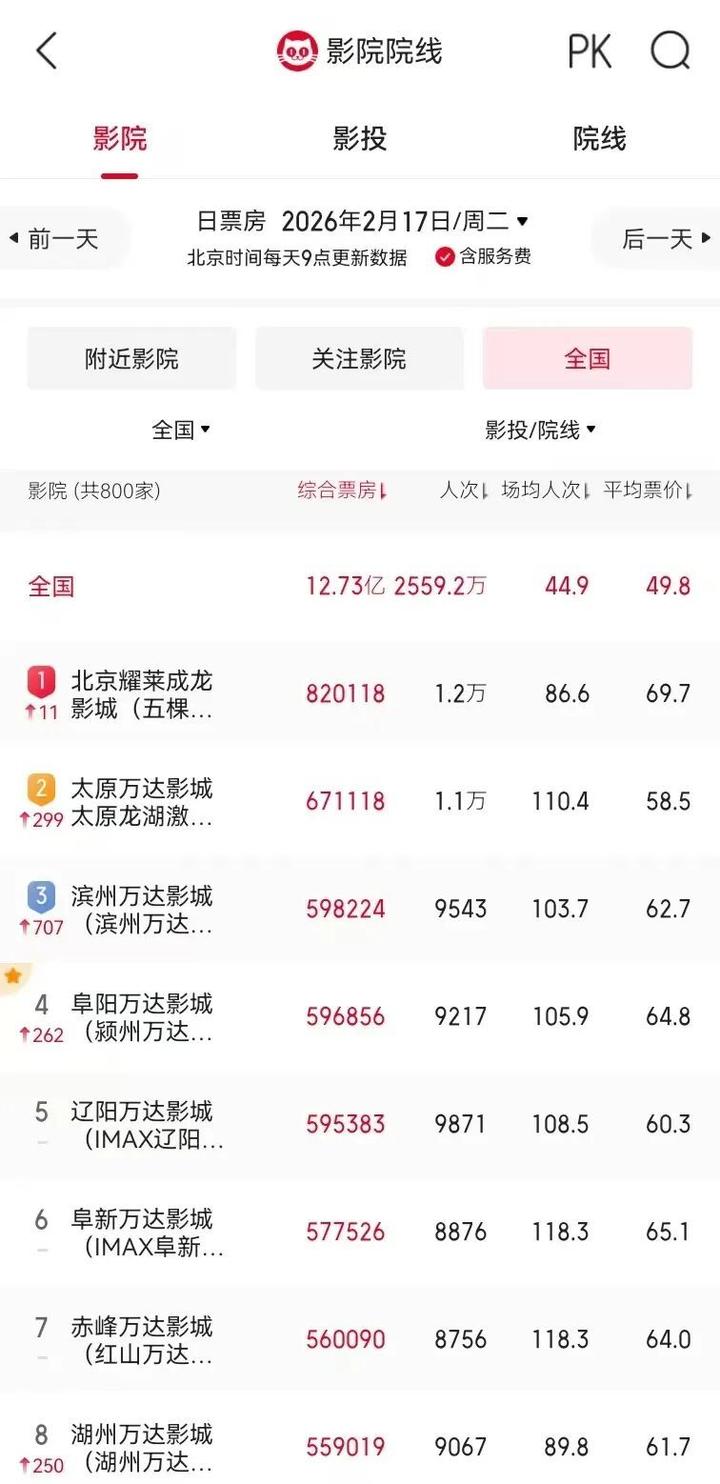Open 阜阳万达影城 cinema row
This screenshot has width=720, height=1484.
[x=141, y=1017]
